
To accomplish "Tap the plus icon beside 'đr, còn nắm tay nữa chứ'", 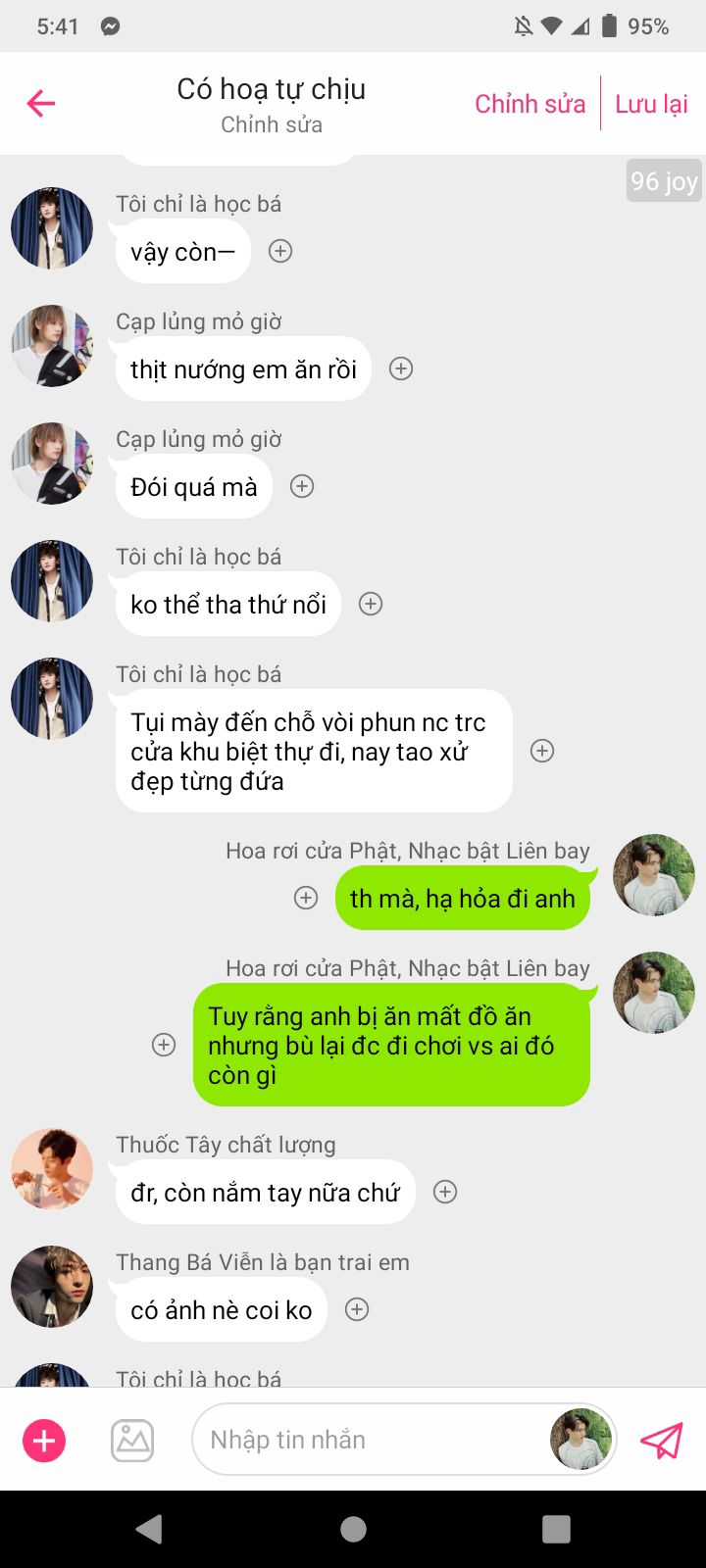I will coord(445,1192).
